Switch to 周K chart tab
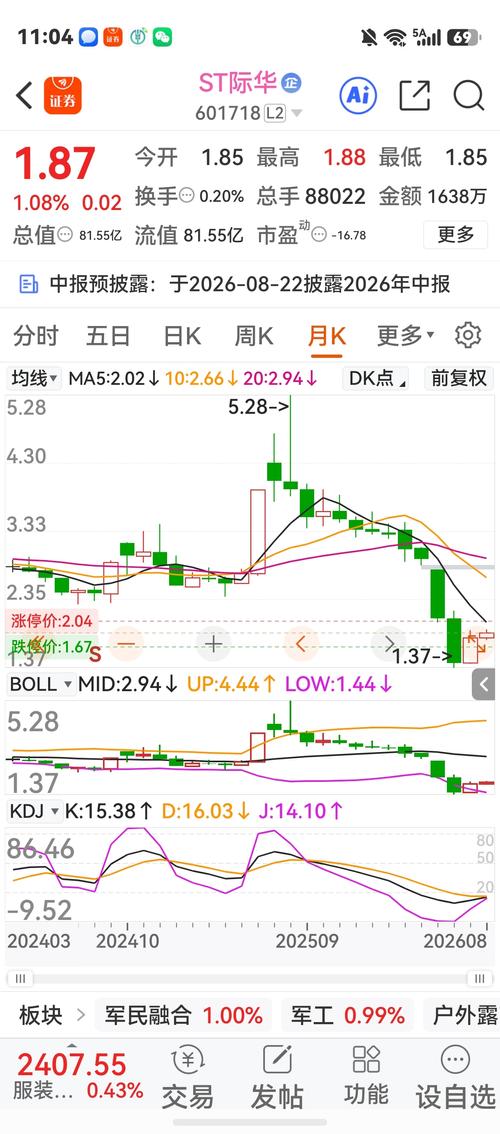This screenshot has height=1134, width=500. pyautogui.click(x=254, y=336)
